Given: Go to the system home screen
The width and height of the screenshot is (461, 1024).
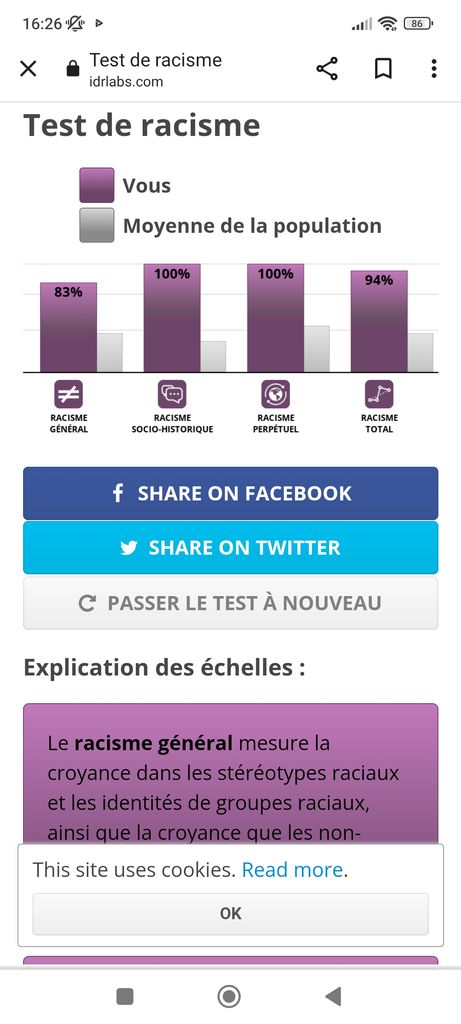Looking at the screenshot, I should tap(229, 997).
